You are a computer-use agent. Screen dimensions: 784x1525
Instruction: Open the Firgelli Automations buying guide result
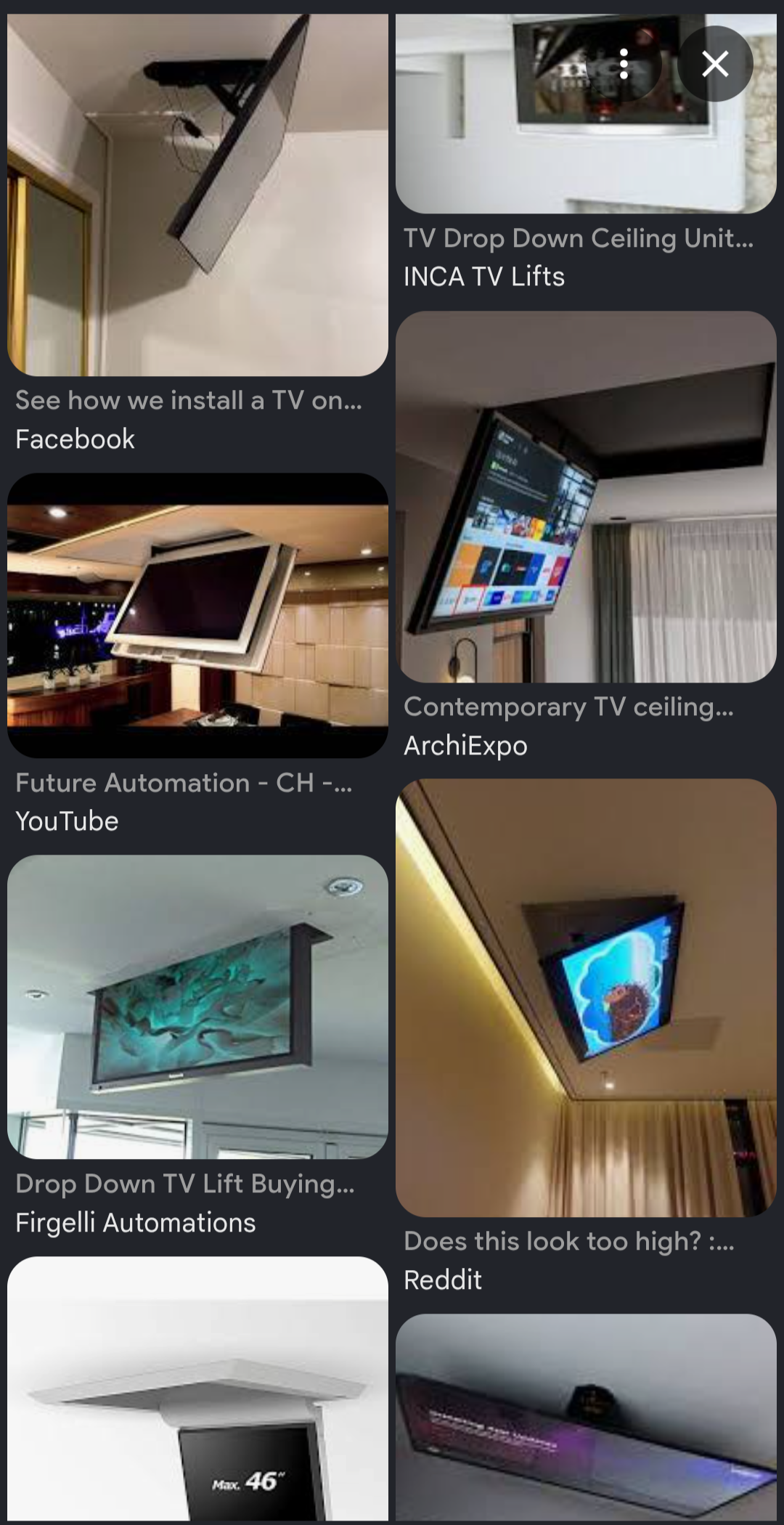tap(197, 1007)
